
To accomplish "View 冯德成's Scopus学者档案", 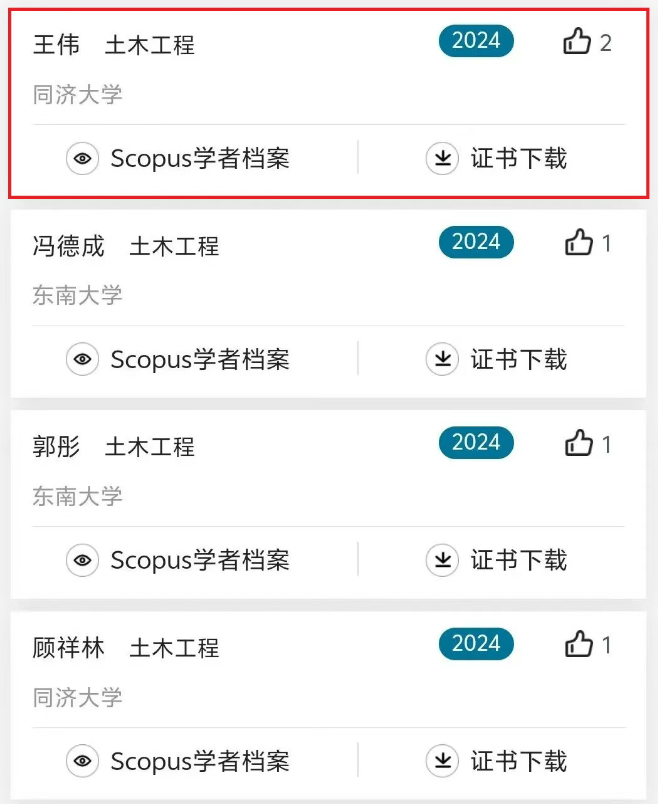I will pos(179,359).
